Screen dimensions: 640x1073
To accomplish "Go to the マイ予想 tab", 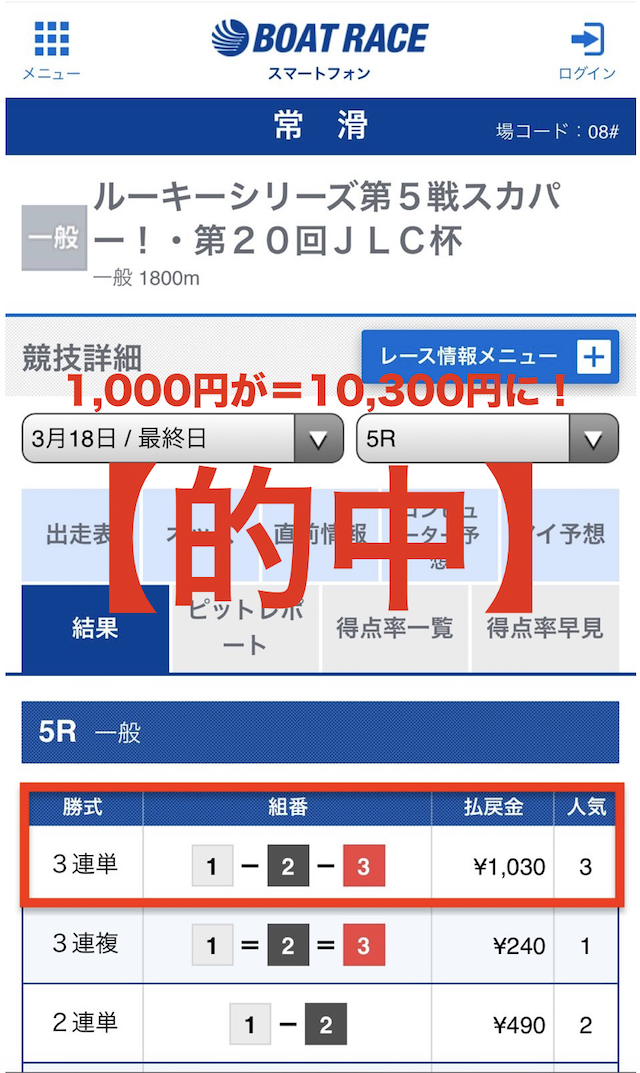I will (x=560, y=535).
